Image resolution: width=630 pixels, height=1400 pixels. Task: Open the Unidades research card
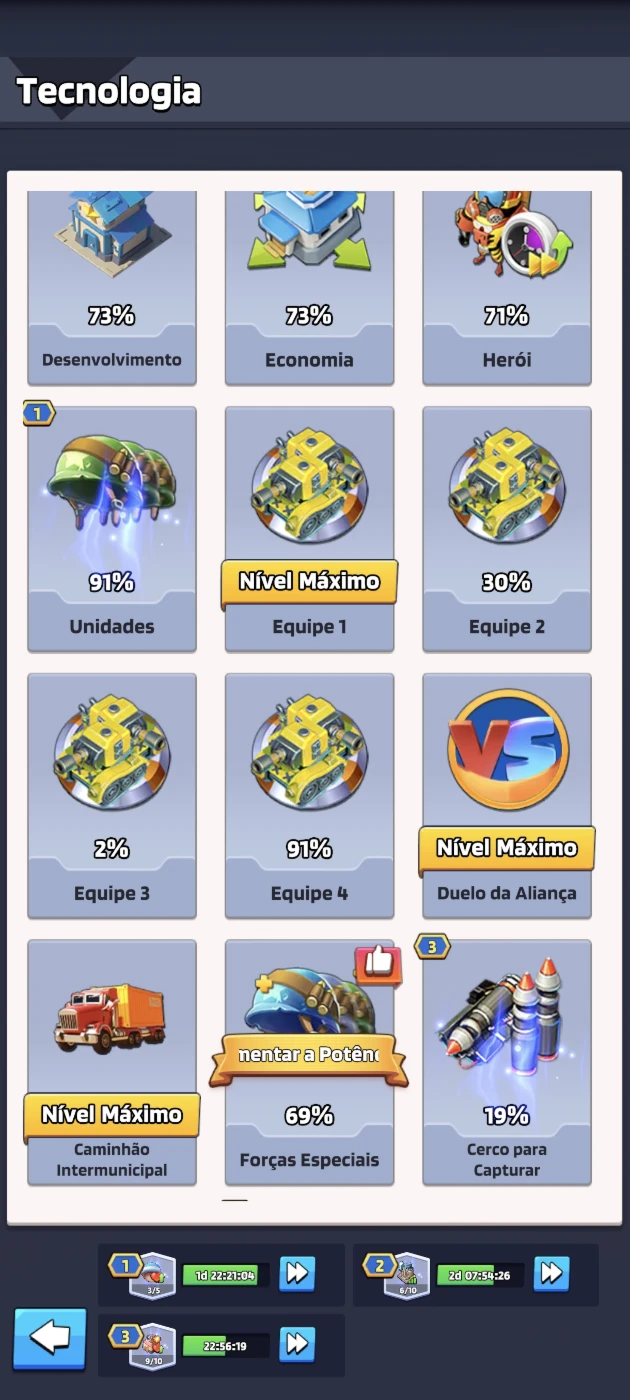[x=112, y=529]
